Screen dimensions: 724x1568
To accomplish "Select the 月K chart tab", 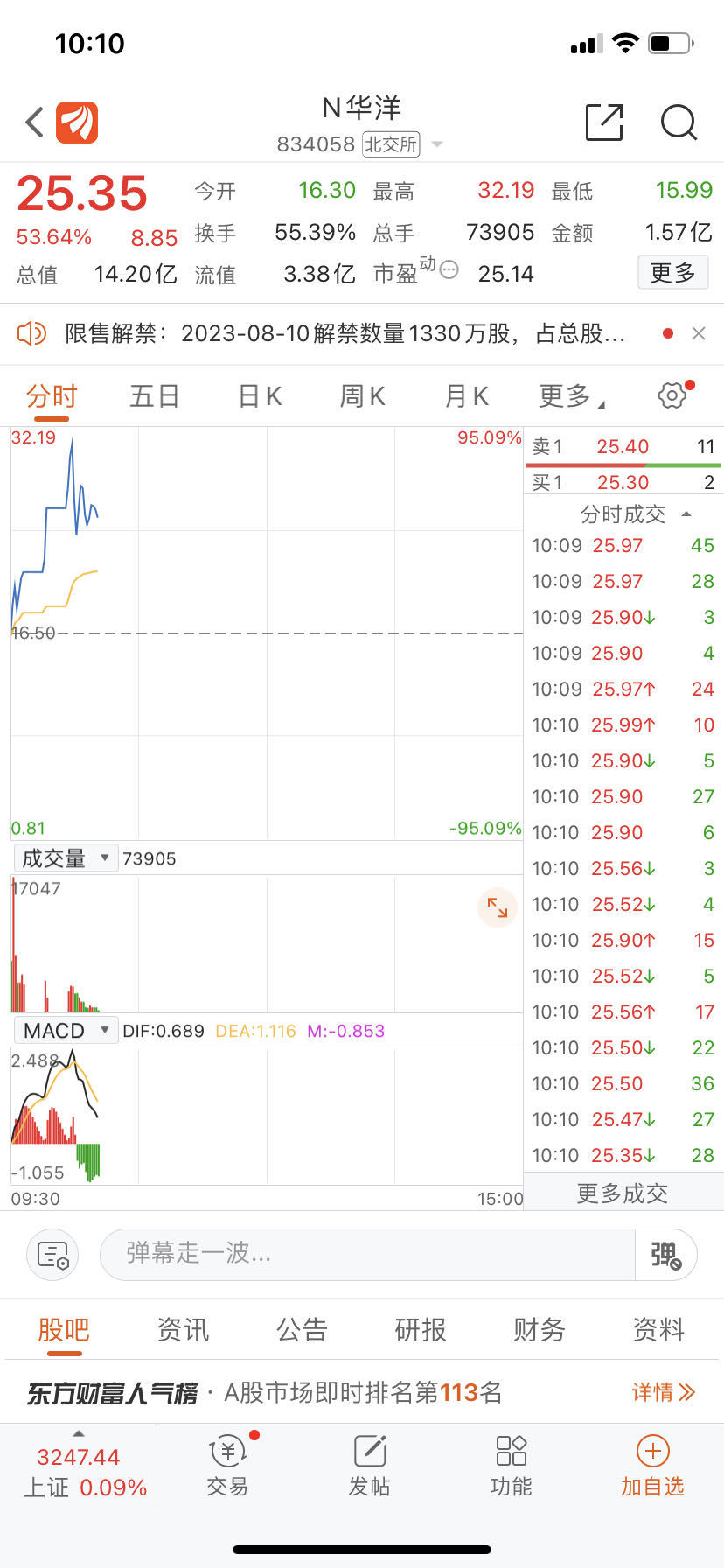I will (x=467, y=396).
